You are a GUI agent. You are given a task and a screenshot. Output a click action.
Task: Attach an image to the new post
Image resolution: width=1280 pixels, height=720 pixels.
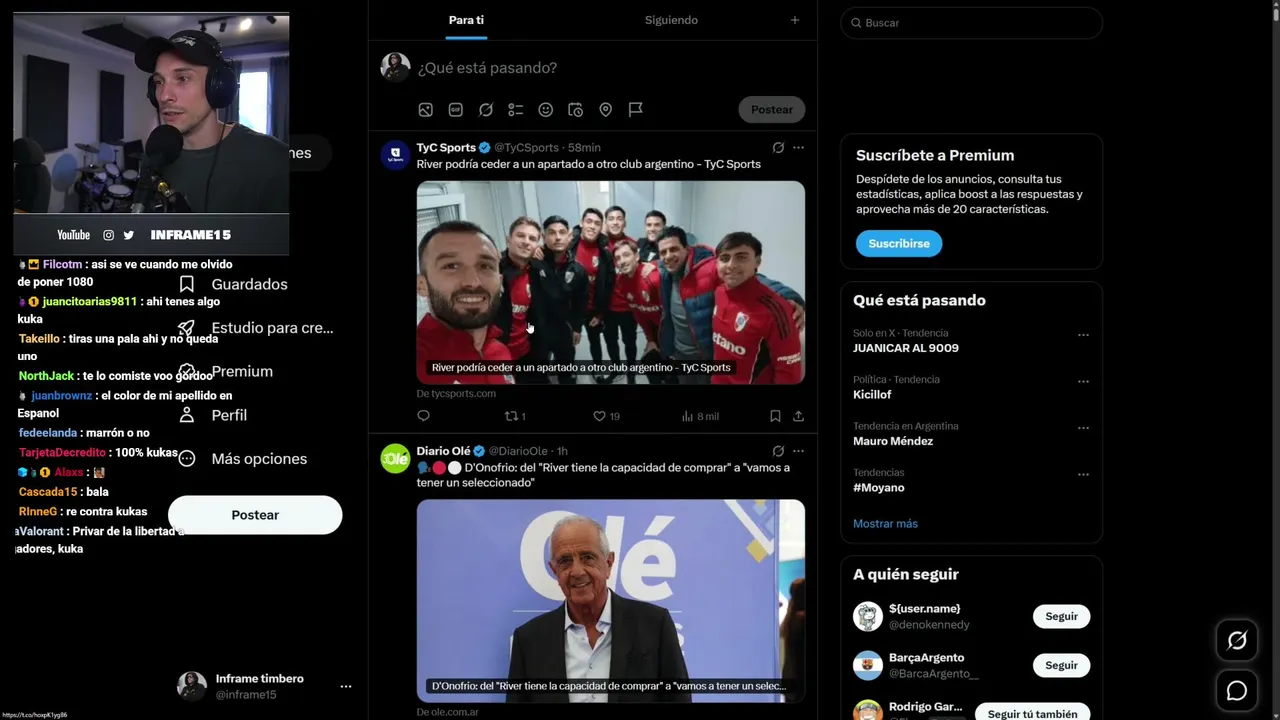pyautogui.click(x=426, y=110)
